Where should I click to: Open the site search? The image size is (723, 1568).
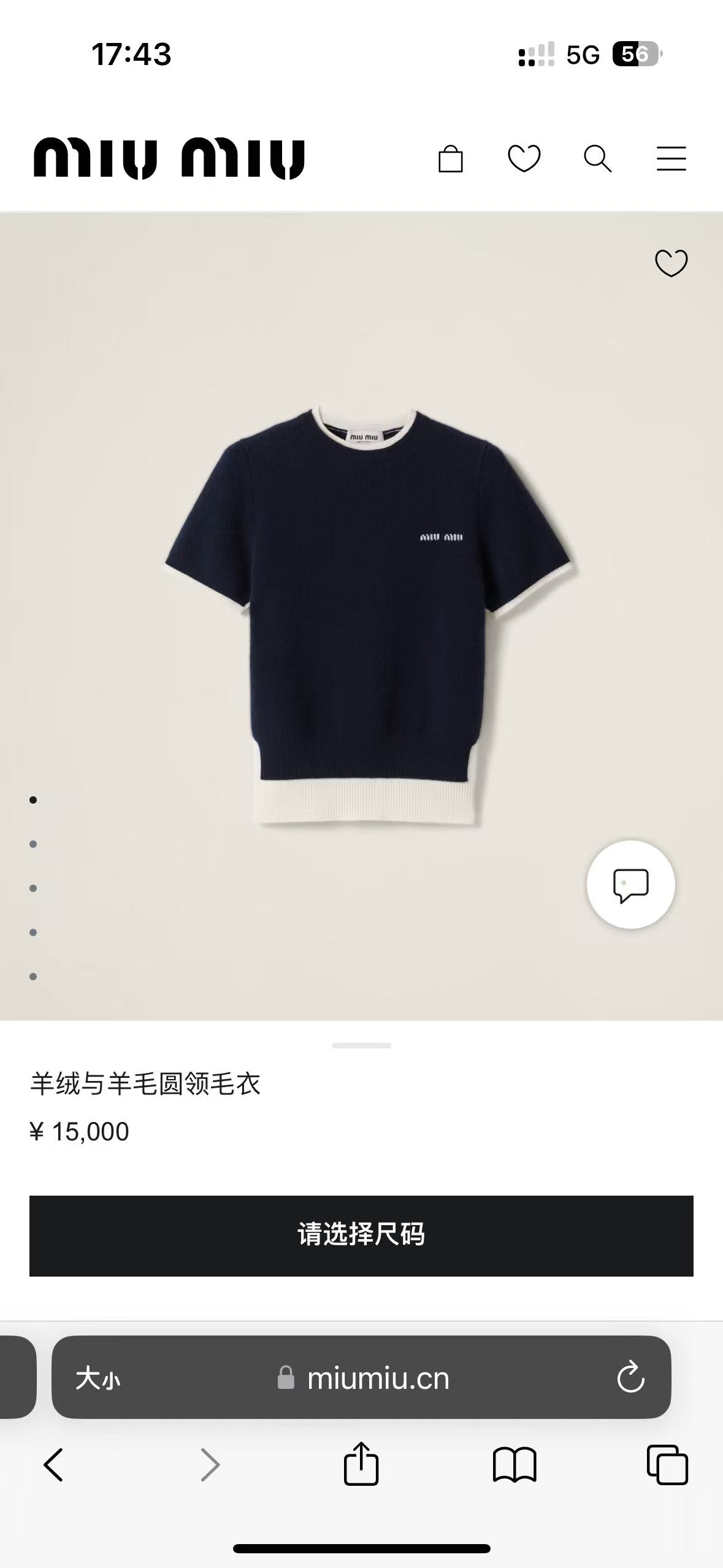pyautogui.click(x=597, y=159)
